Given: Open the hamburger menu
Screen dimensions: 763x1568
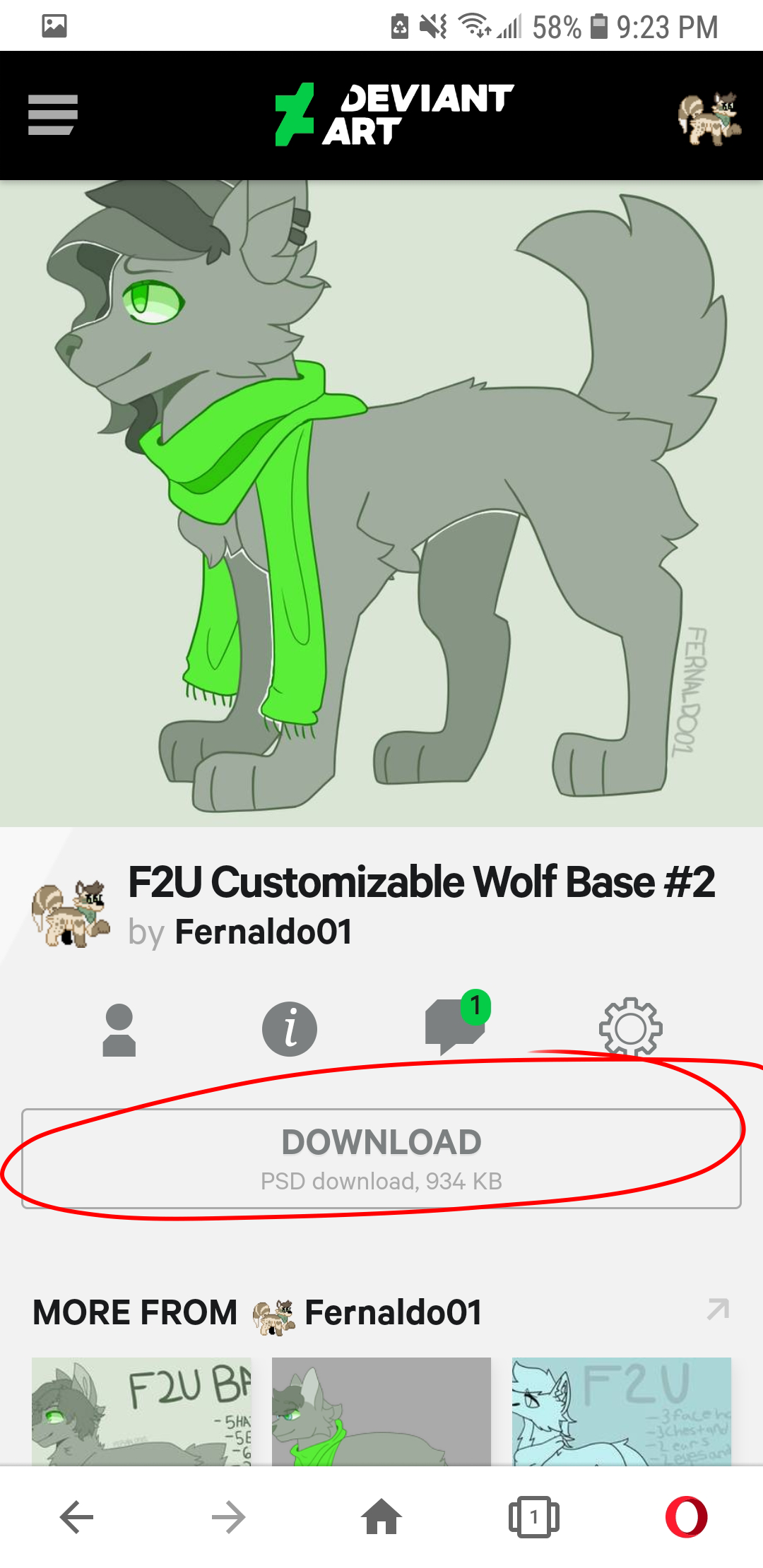Looking at the screenshot, I should 52,114.
